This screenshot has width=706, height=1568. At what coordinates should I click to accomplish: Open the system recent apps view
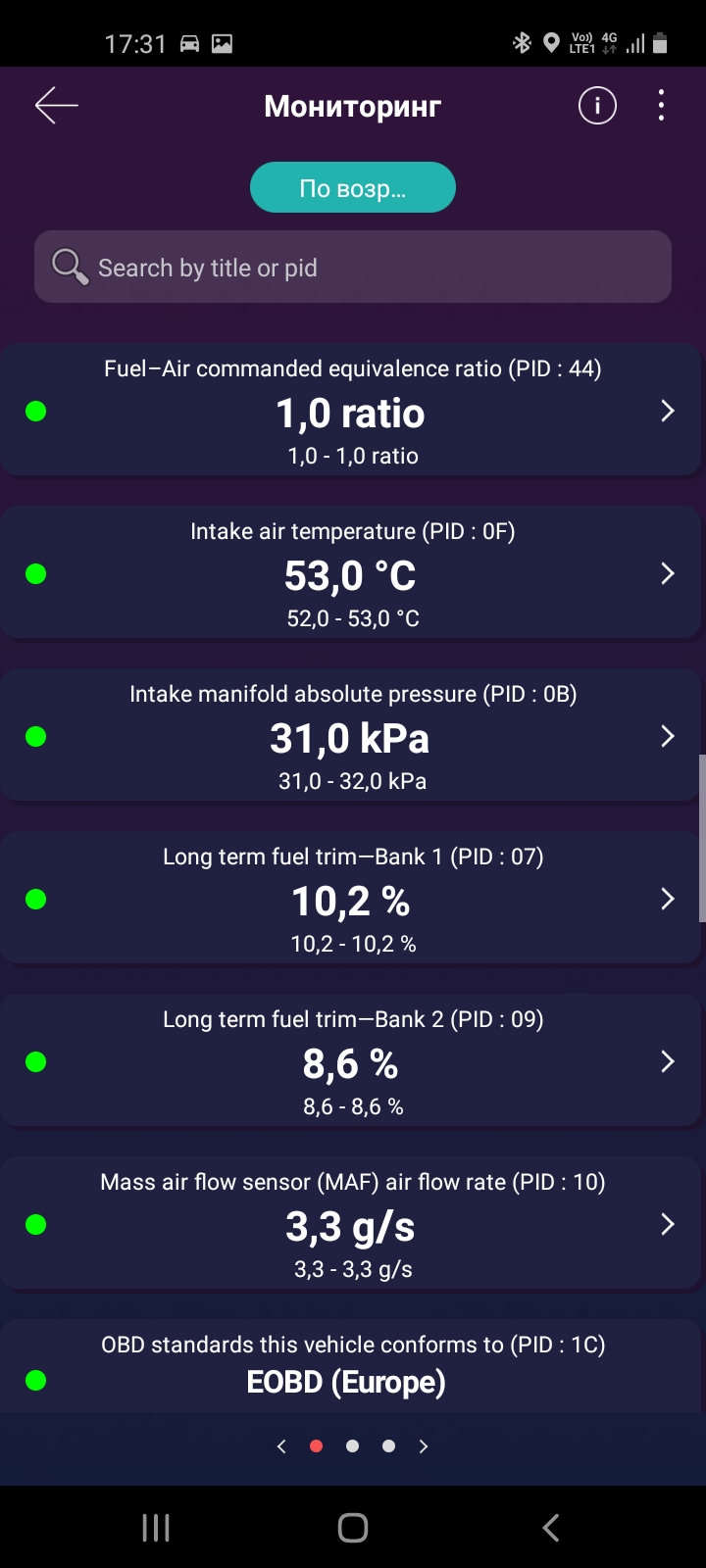tap(156, 1527)
